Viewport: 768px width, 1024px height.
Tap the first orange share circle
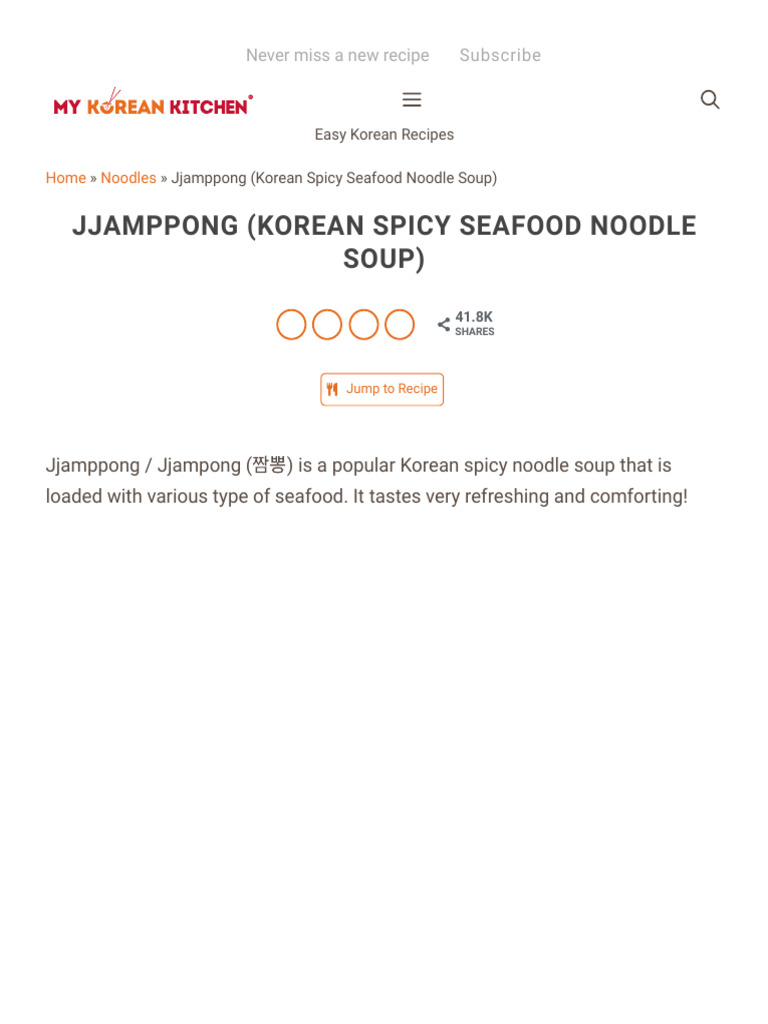[x=291, y=325]
